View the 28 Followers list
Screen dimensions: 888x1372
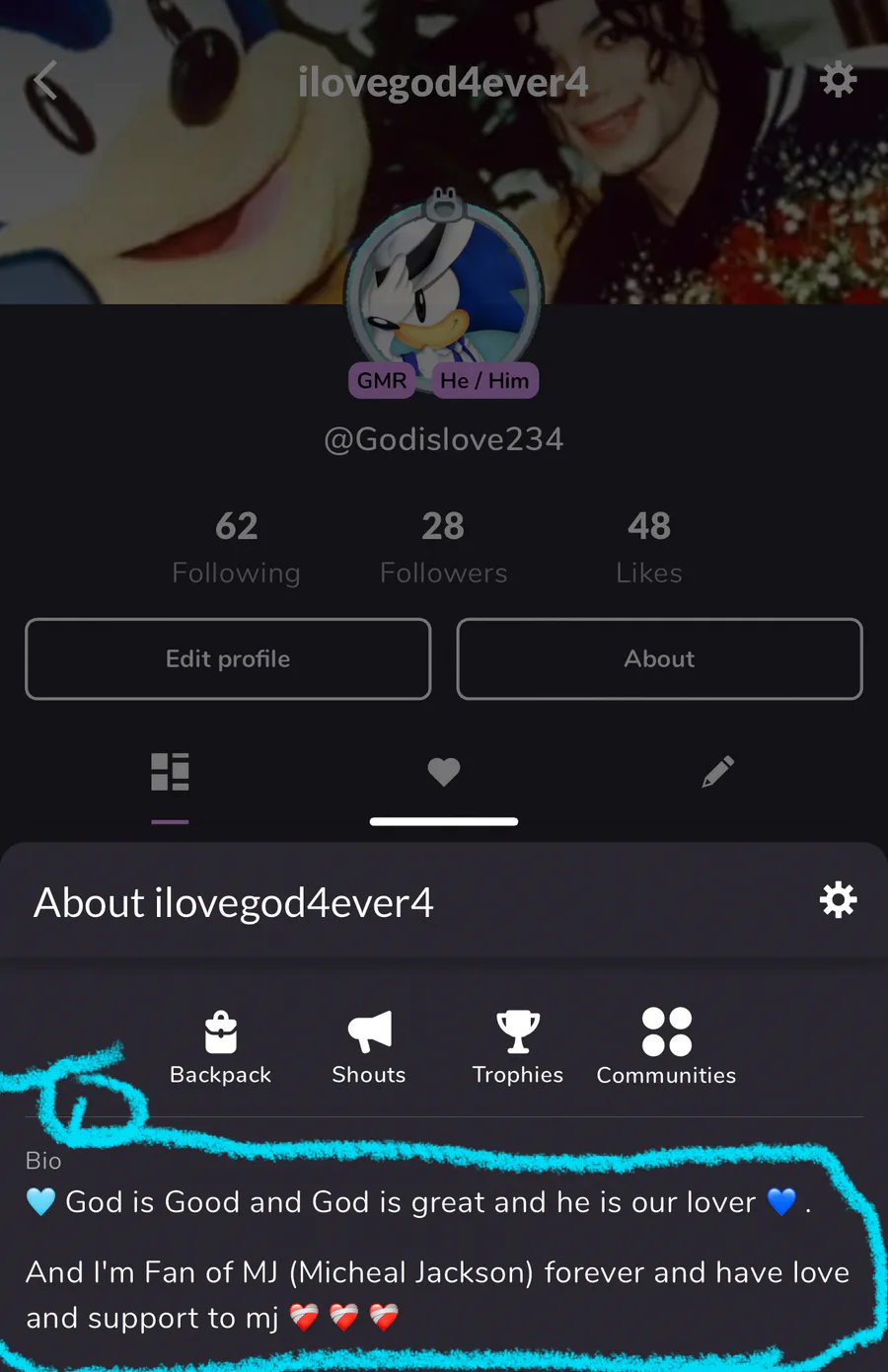[x=443, y=546]
